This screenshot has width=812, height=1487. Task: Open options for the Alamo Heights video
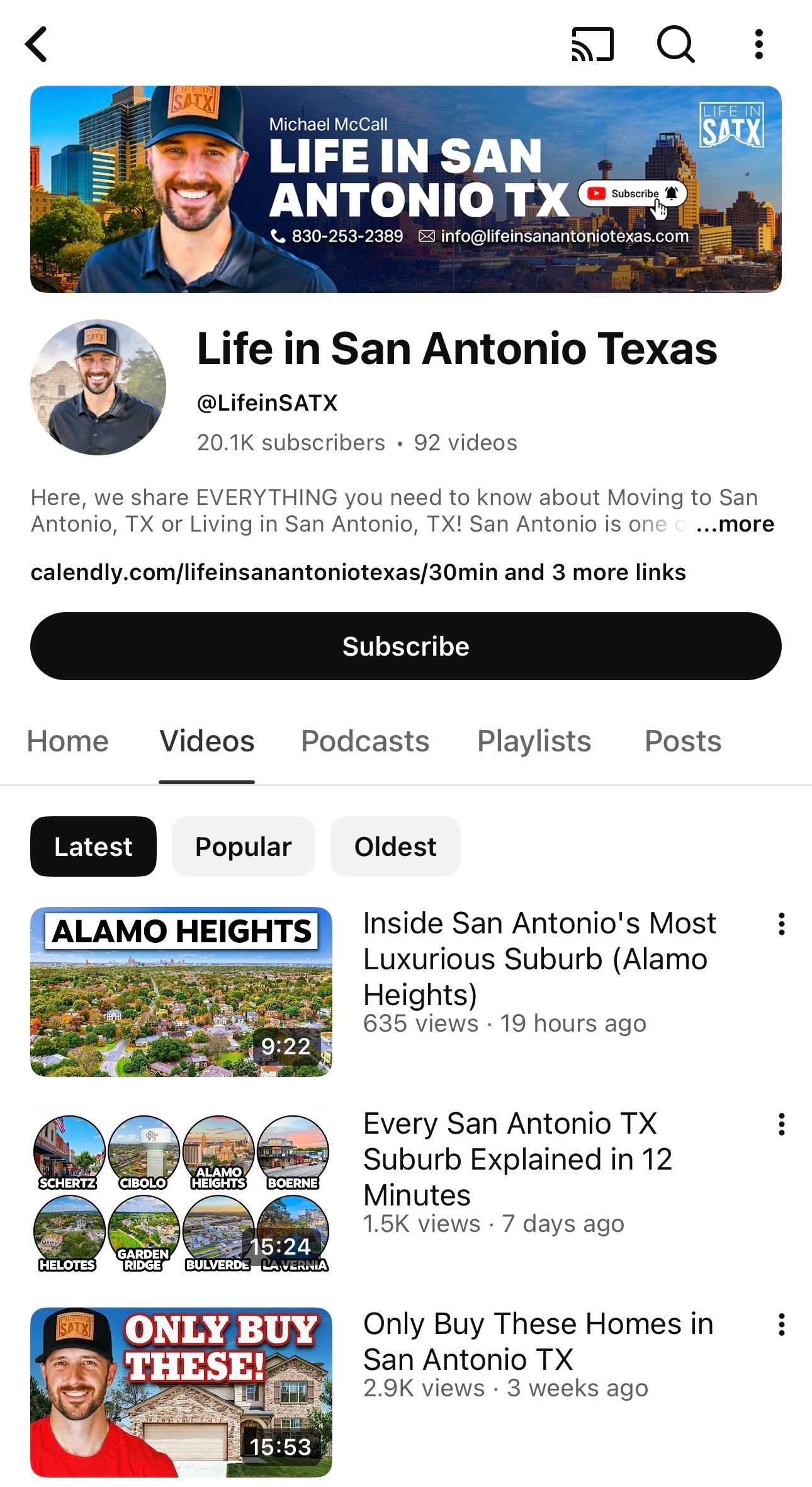click(781, 924)
